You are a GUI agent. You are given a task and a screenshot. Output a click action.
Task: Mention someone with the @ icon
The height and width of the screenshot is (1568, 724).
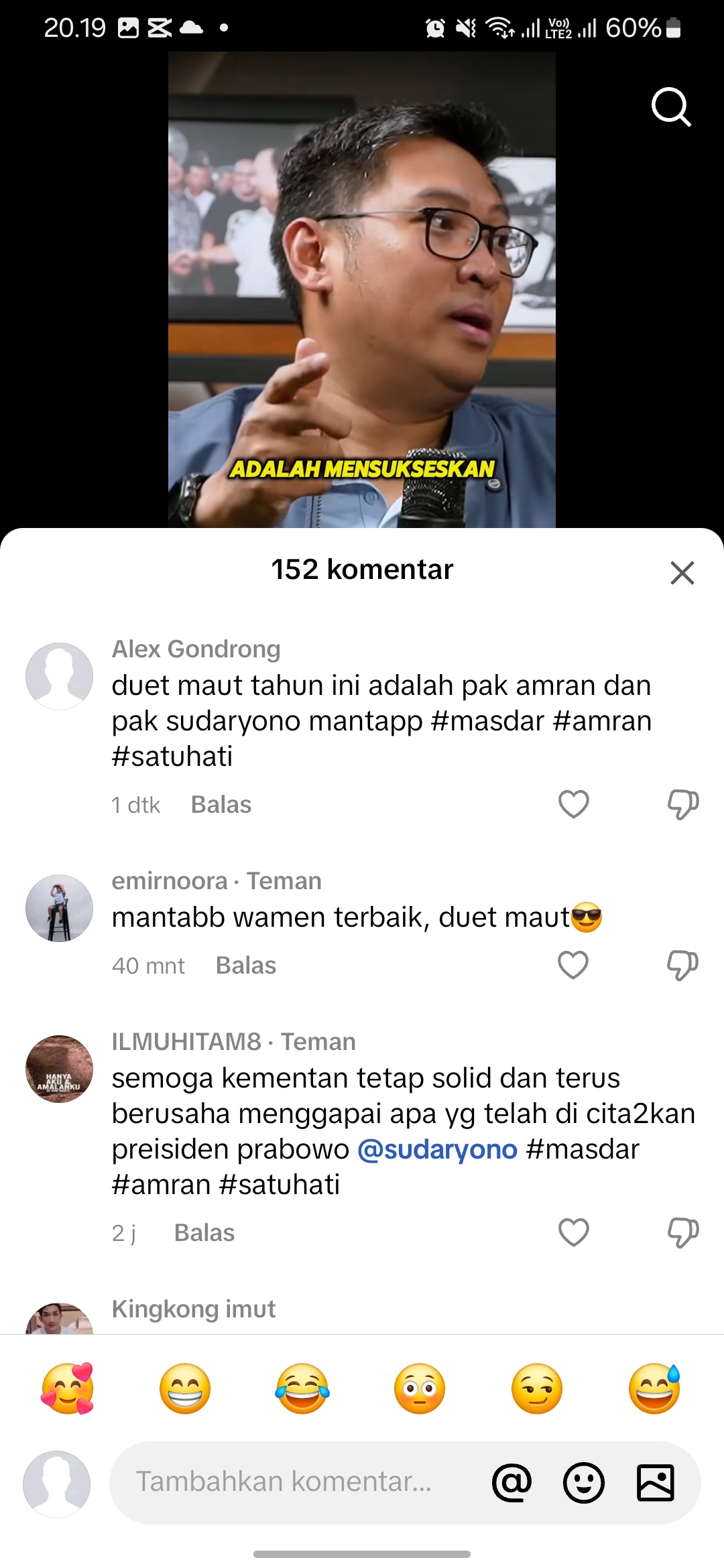click(x=512, y=1482)
